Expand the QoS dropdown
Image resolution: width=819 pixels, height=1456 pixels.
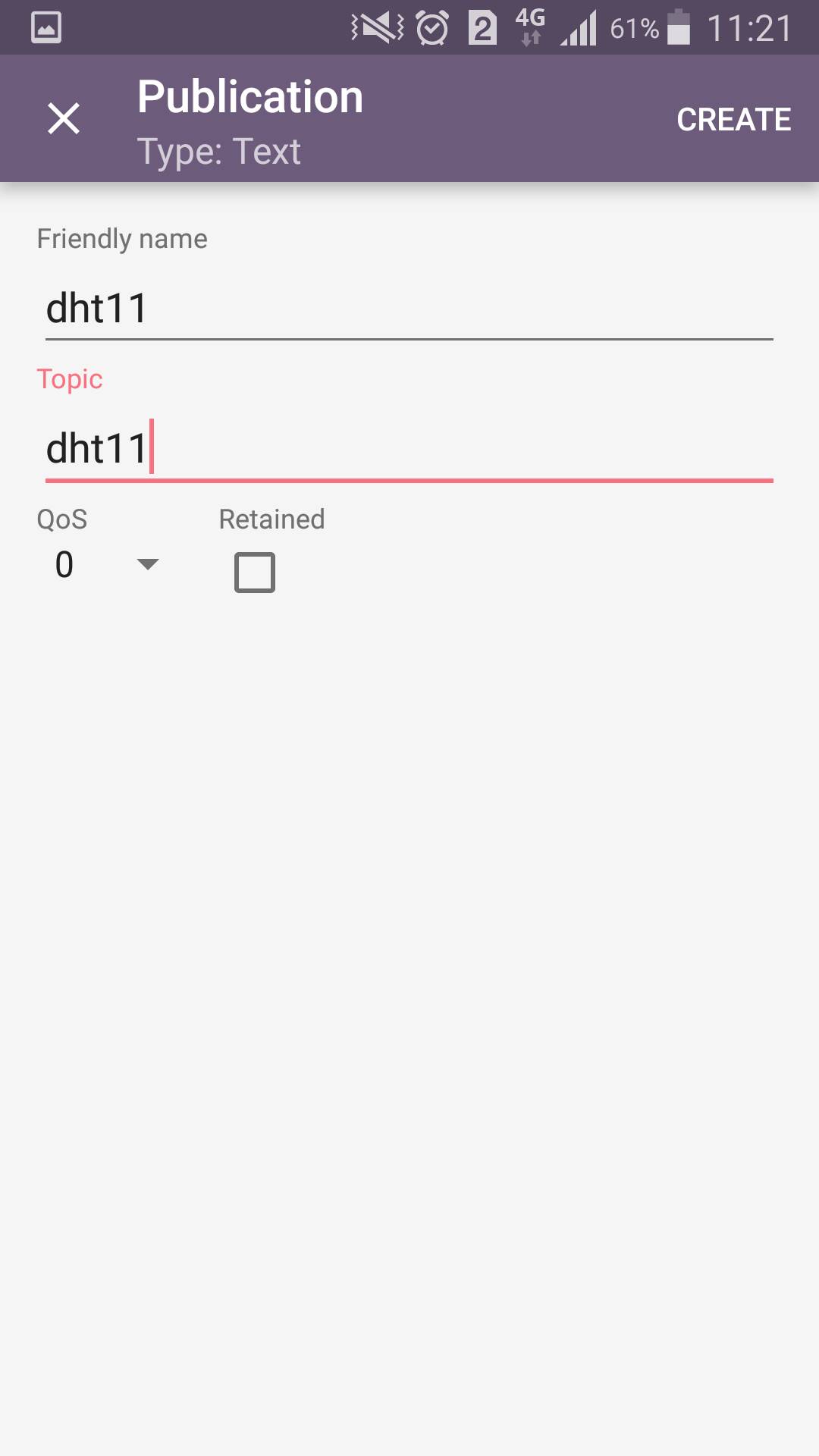106,564
